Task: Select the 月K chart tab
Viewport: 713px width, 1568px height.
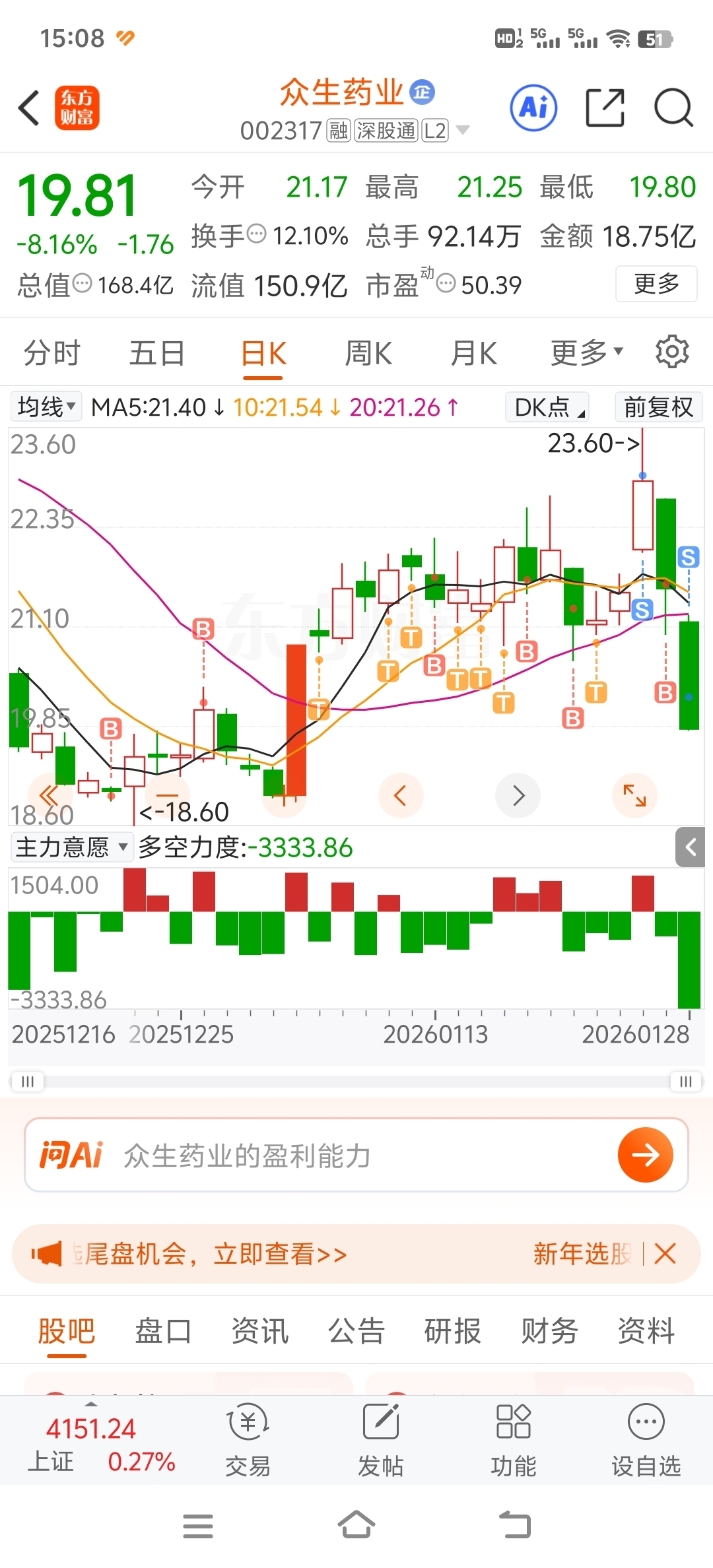Action: click(473, 353)
